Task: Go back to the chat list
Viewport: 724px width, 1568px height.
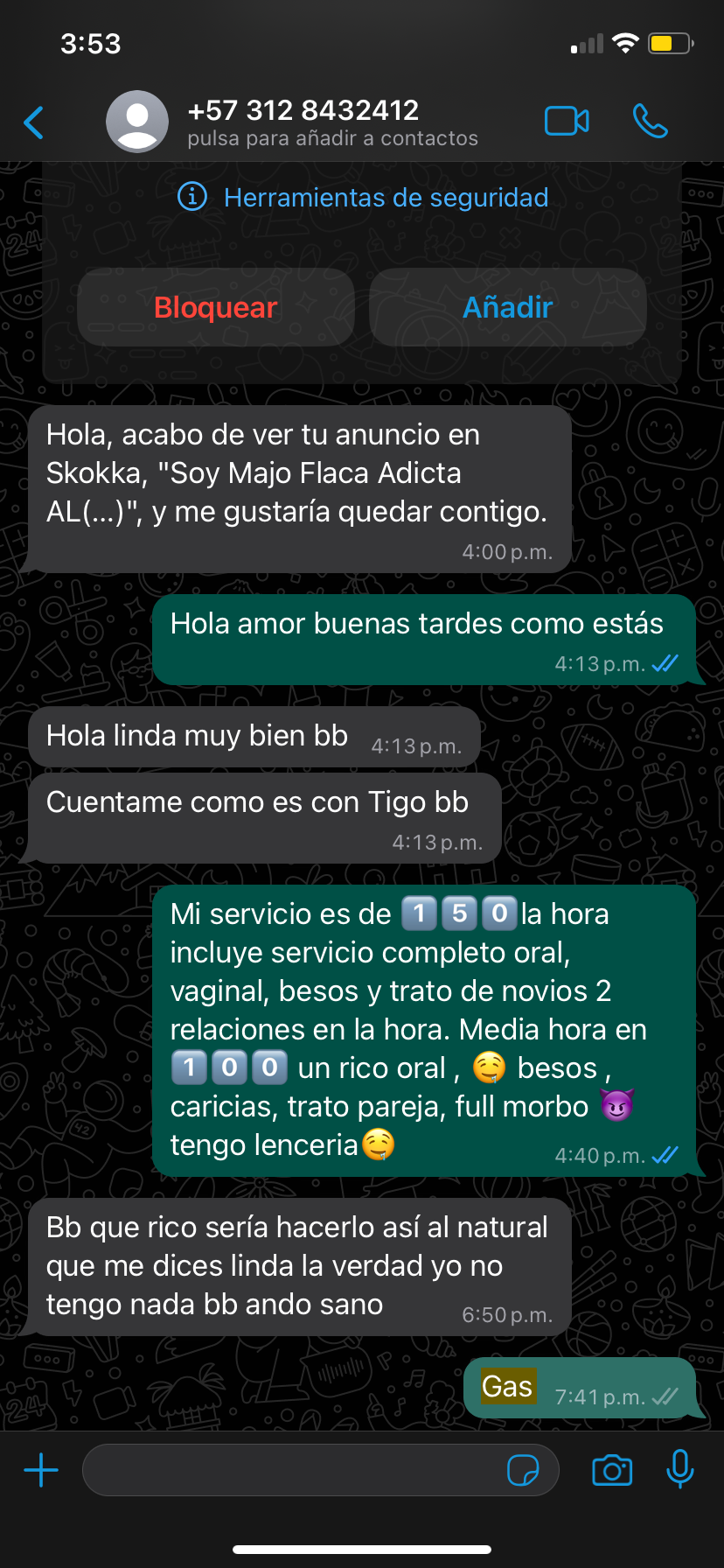Action: point(33,122)
